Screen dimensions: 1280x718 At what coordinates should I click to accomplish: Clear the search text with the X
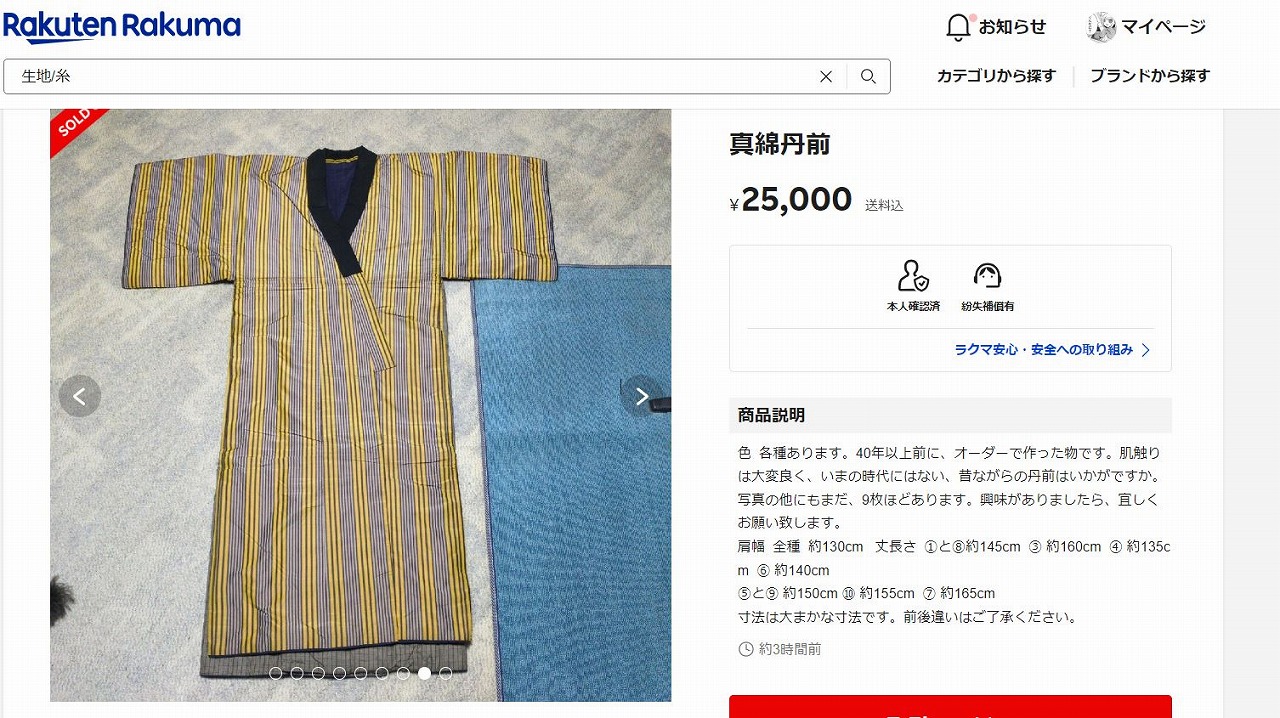click(x=826, y=76)
